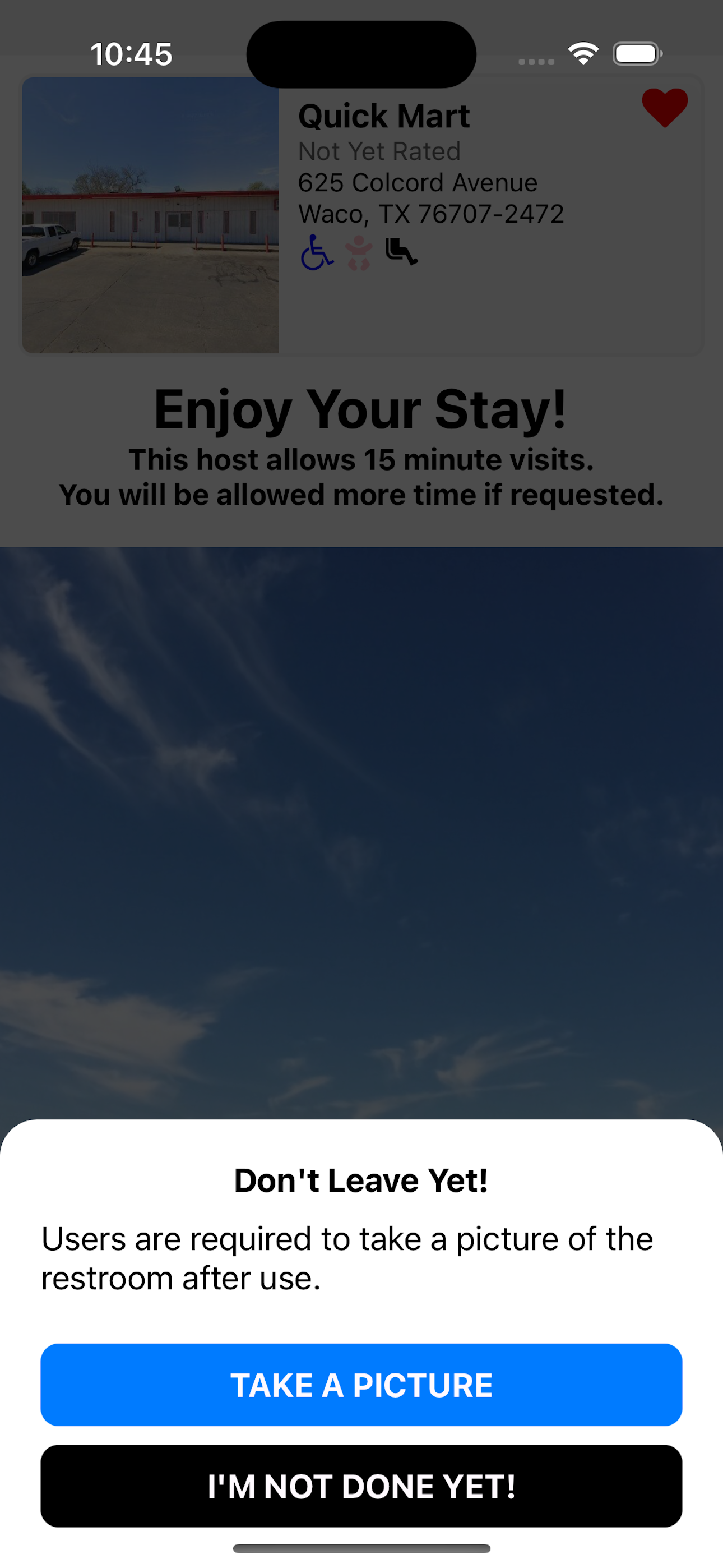Tap the TAKE A PICTURE button

click(x=361, y=1385)
